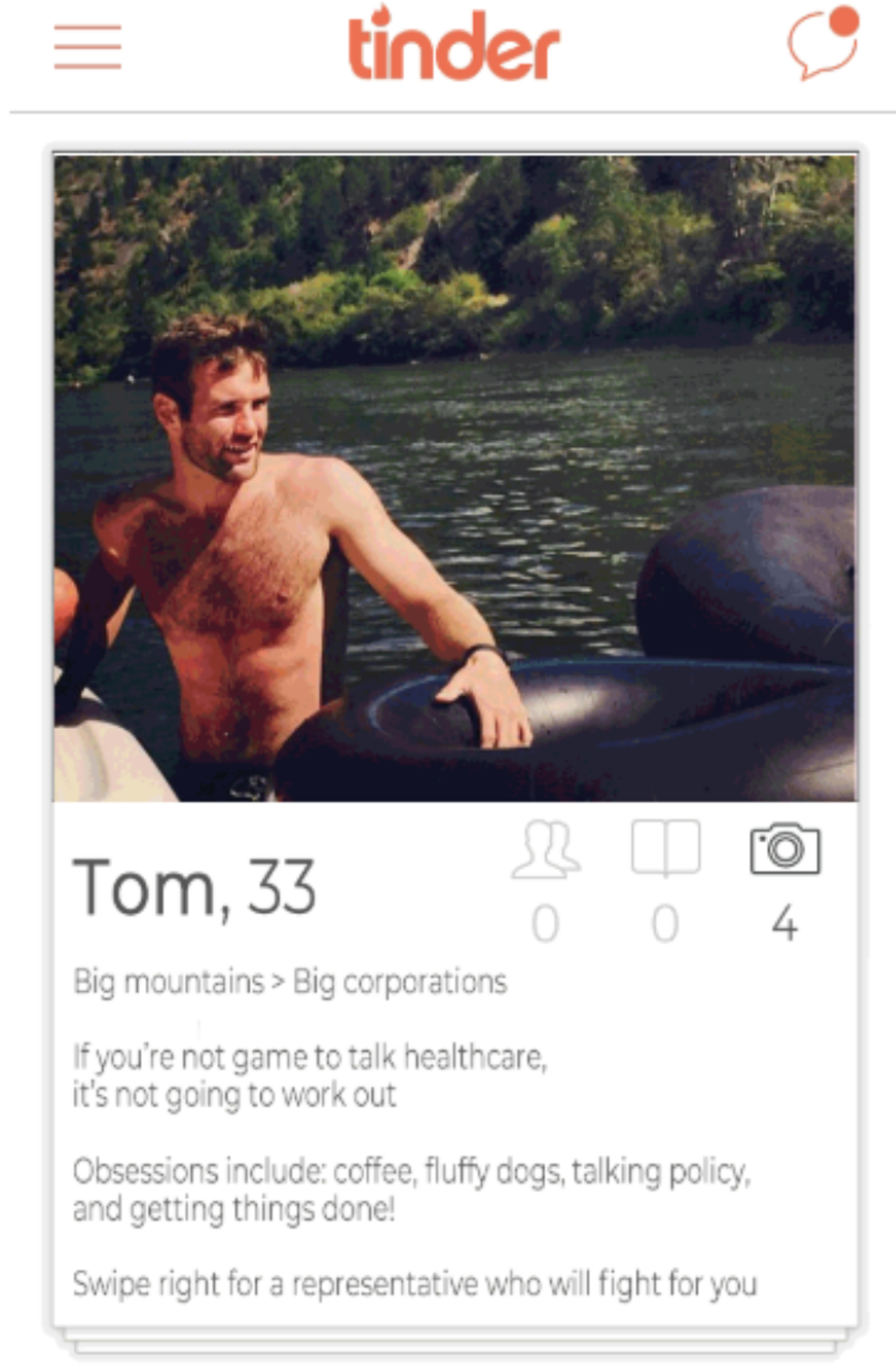View Tom's 4 photos via camera icon
Viewport: 896px width, 1372px height.
tap(784, 851)
